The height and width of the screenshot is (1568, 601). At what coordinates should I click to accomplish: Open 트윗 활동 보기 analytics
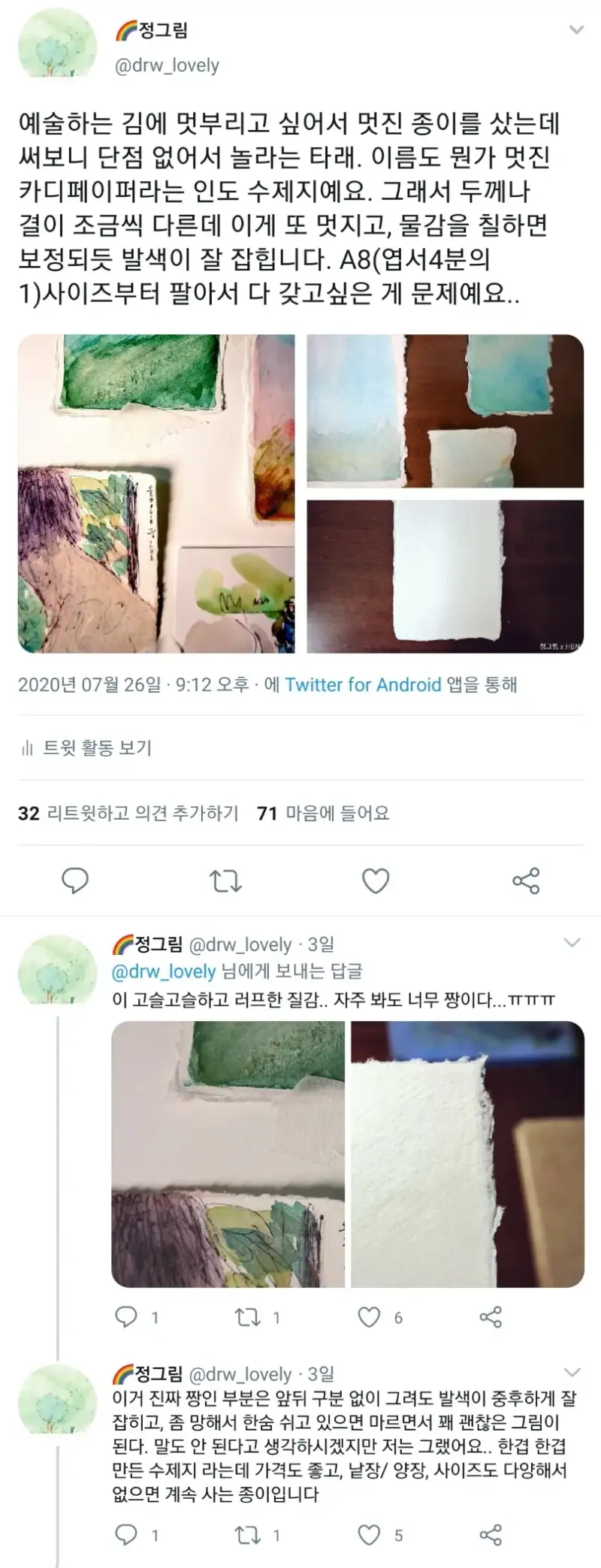point(88,748)
